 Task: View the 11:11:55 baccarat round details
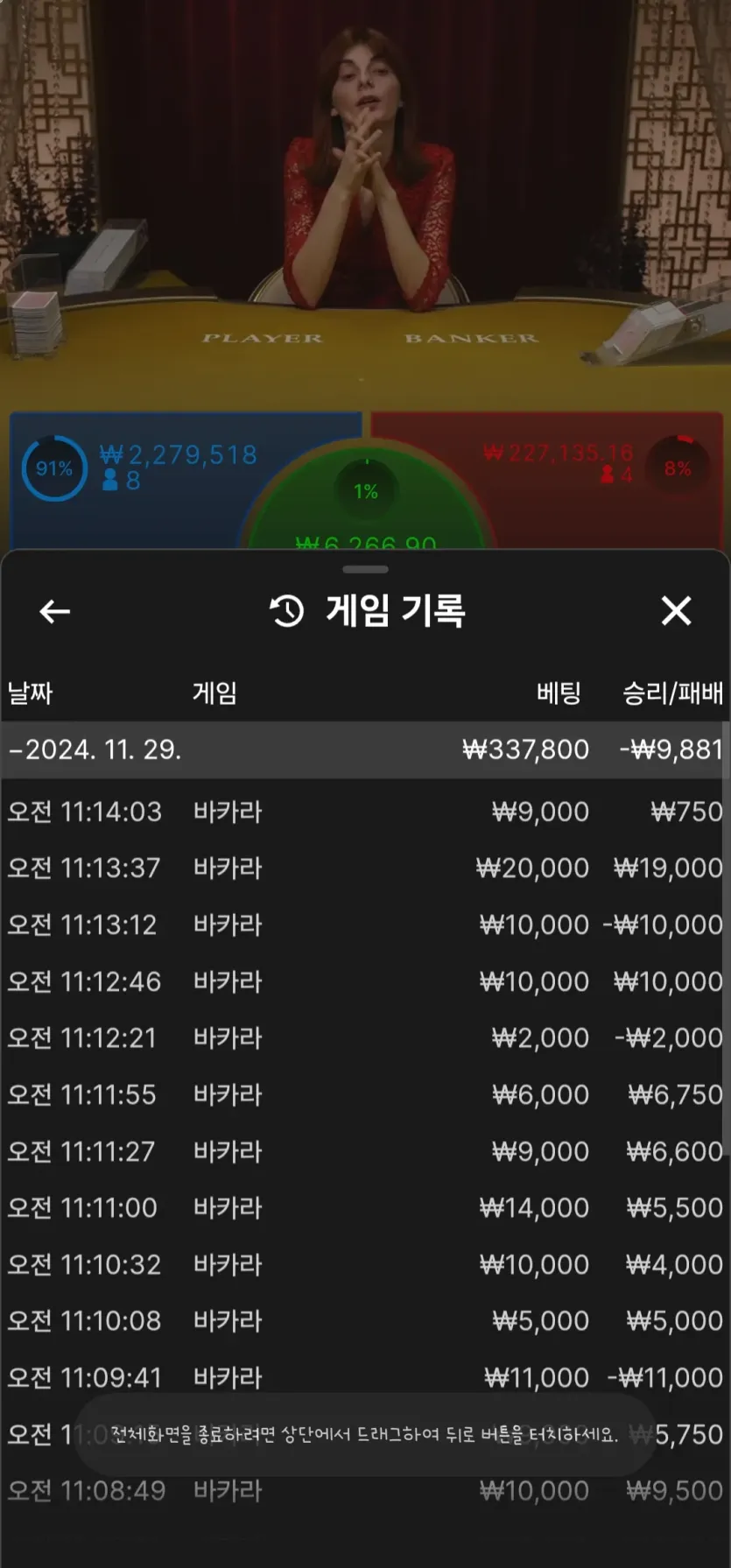point(364,1094)
